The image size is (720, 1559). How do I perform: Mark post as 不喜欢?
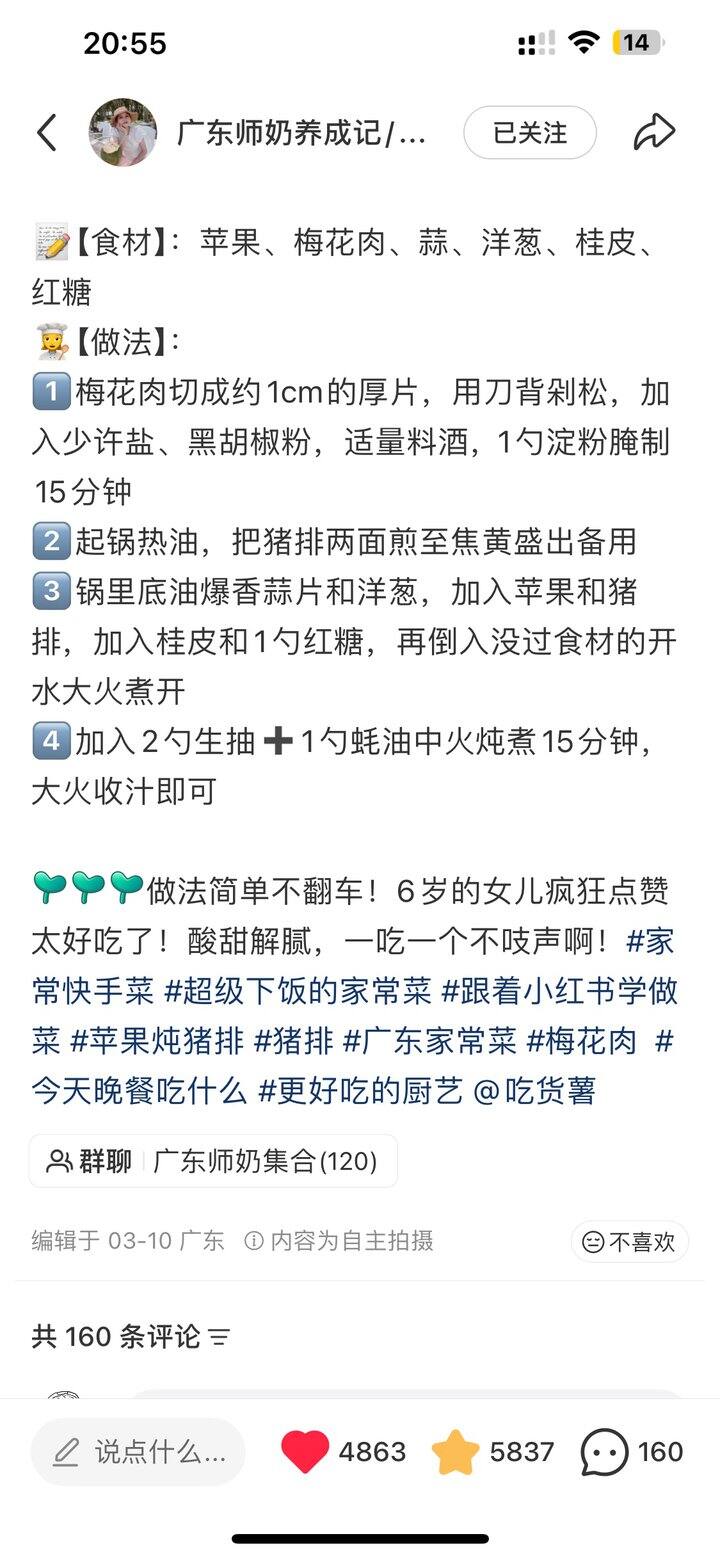pos(630,1242)
